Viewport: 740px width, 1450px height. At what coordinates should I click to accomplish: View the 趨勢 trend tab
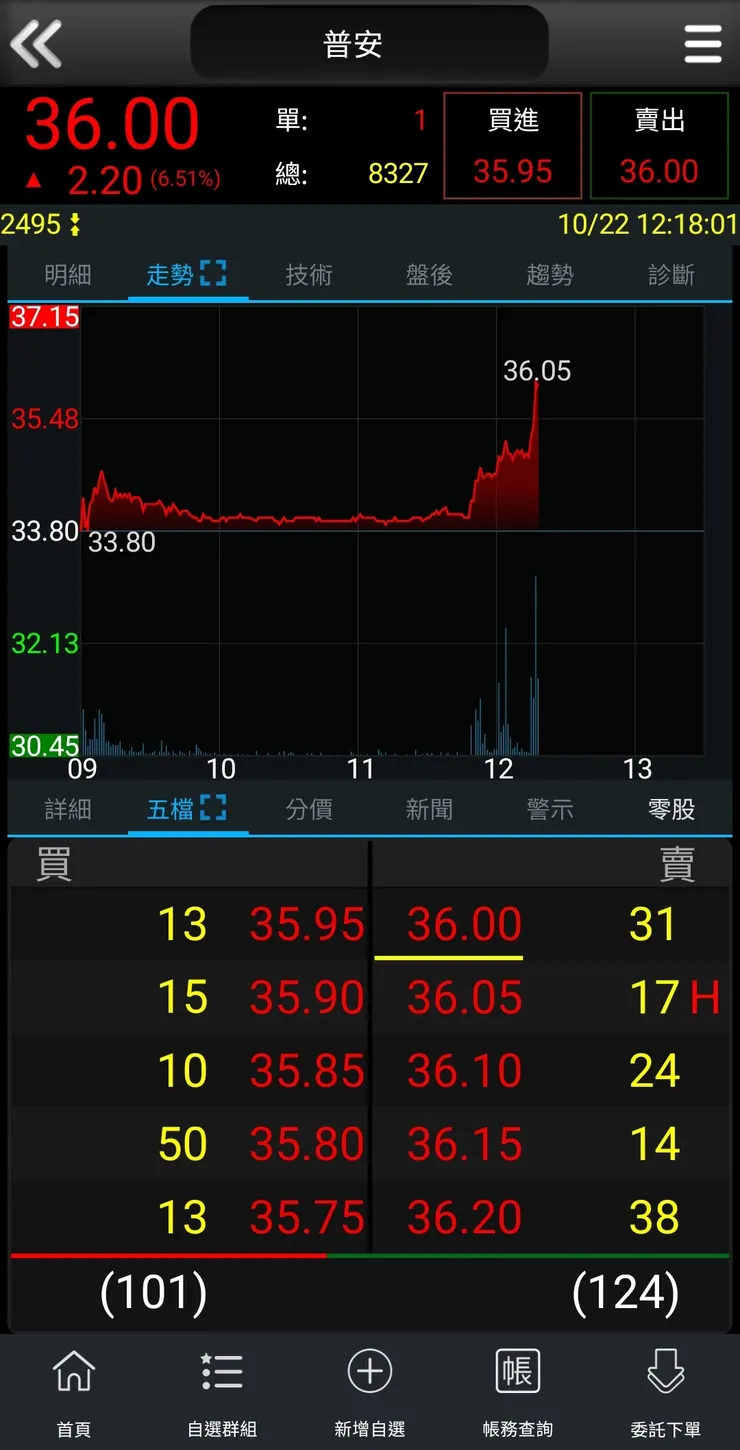[x=550, y=275]
